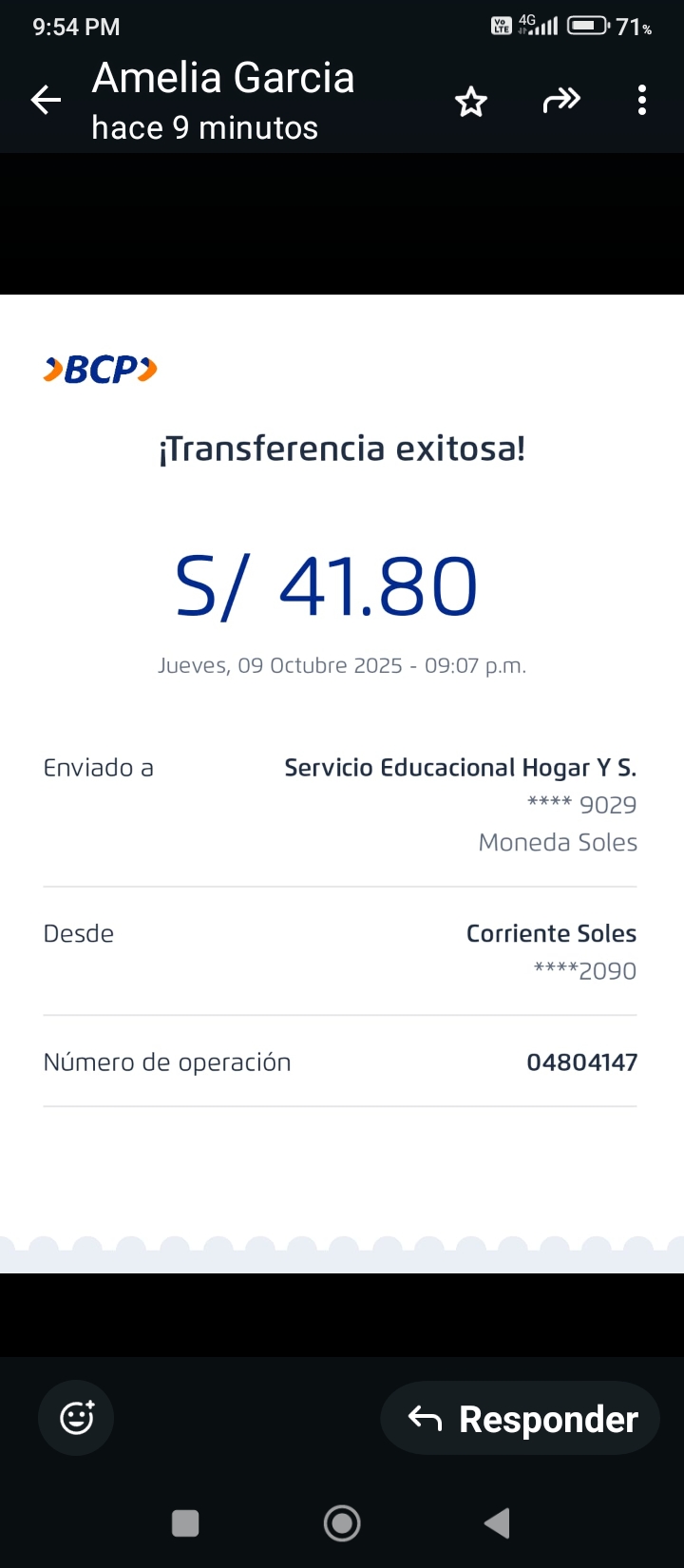
Task: Open the three-dot overflow menu
Action: pos(642,100)
